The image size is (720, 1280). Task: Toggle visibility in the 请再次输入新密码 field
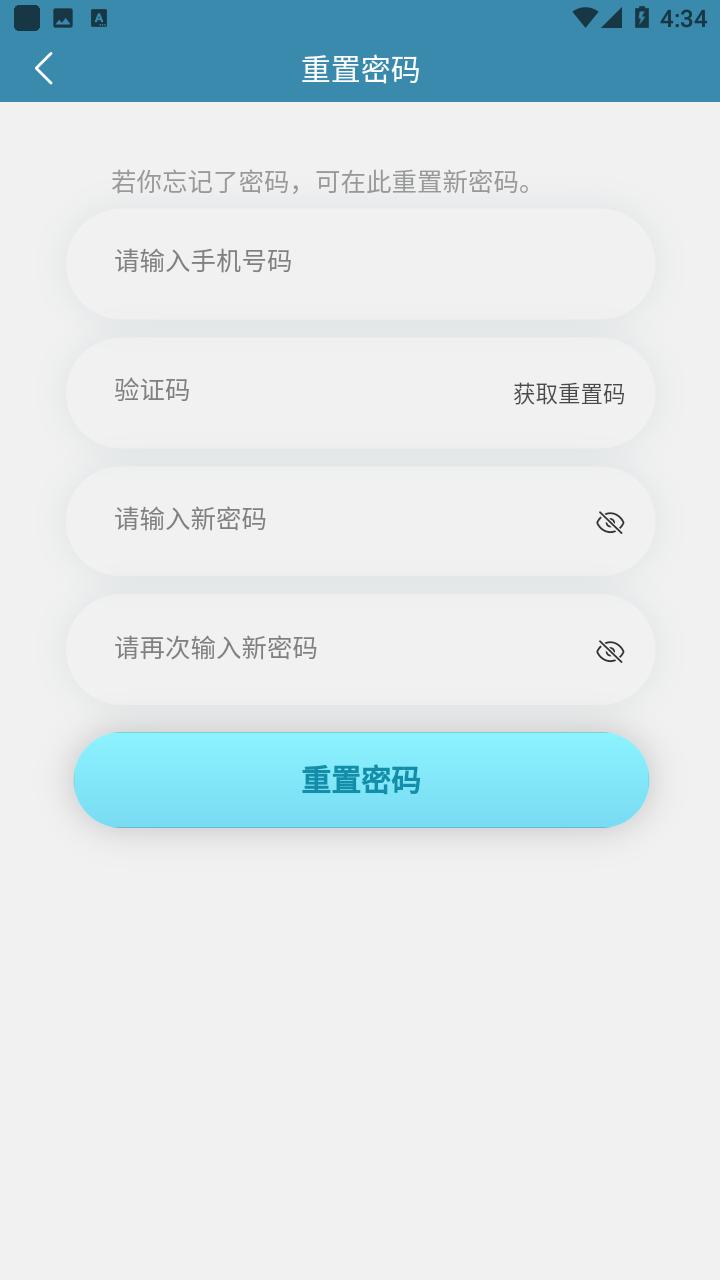pyautogui.click(x=610, y=651)
